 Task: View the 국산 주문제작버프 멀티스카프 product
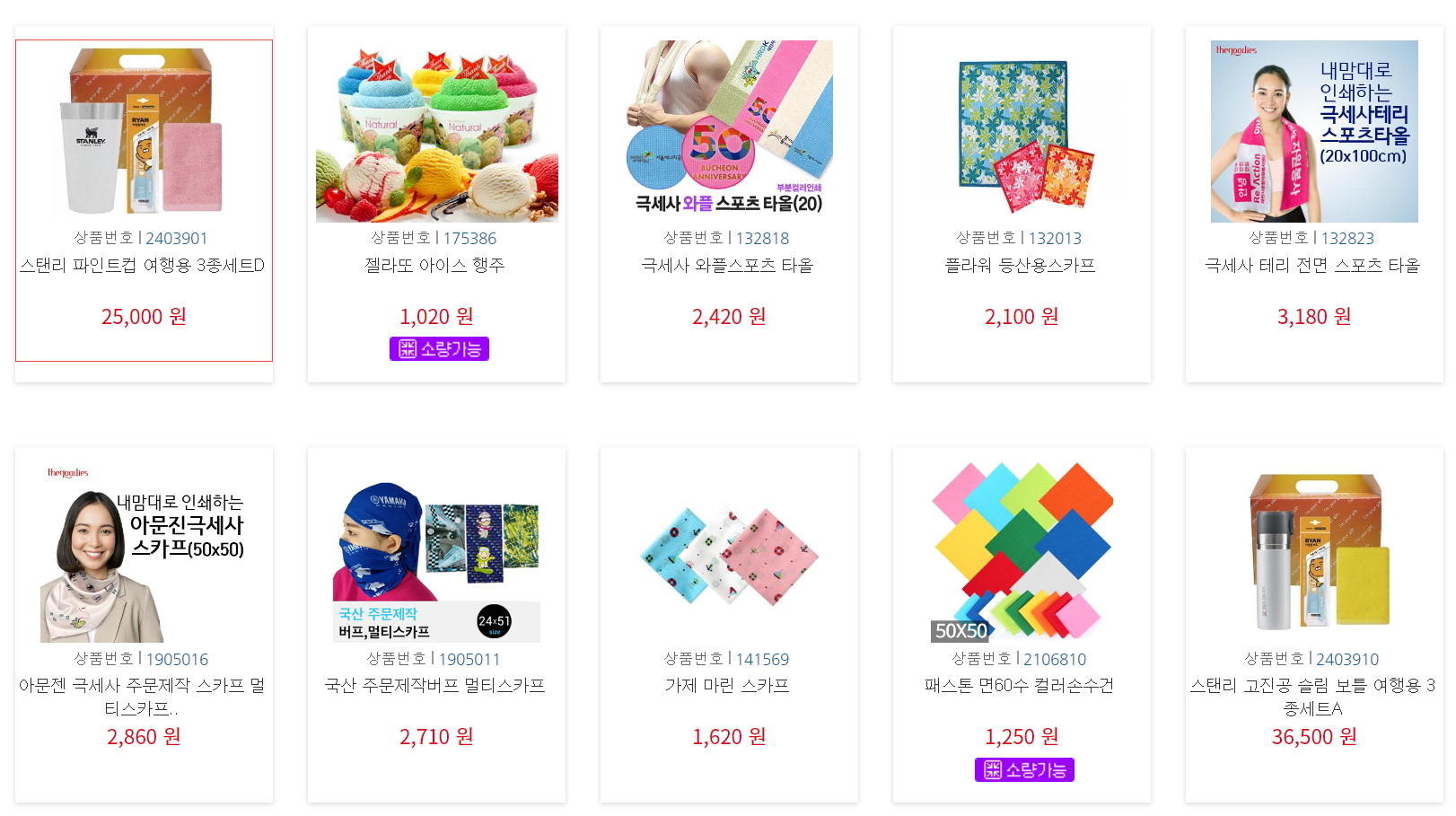coord(436,686)
